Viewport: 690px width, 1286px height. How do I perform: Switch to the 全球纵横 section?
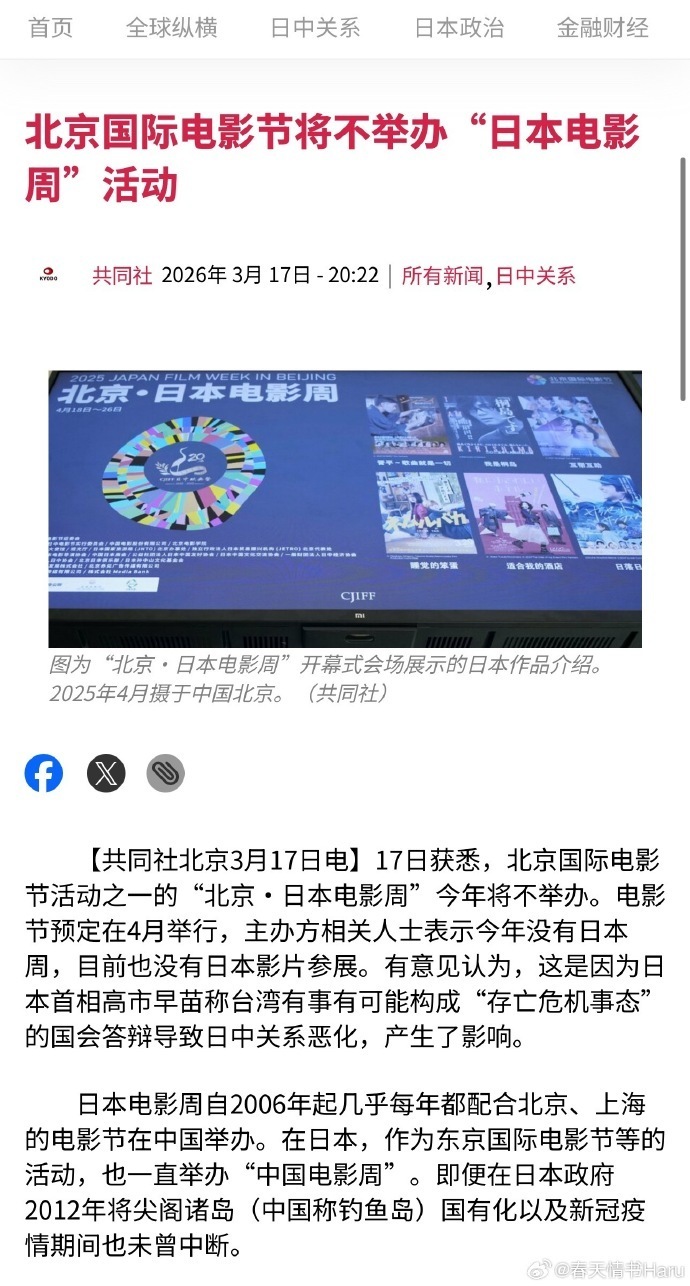click(x=172, y=28)
